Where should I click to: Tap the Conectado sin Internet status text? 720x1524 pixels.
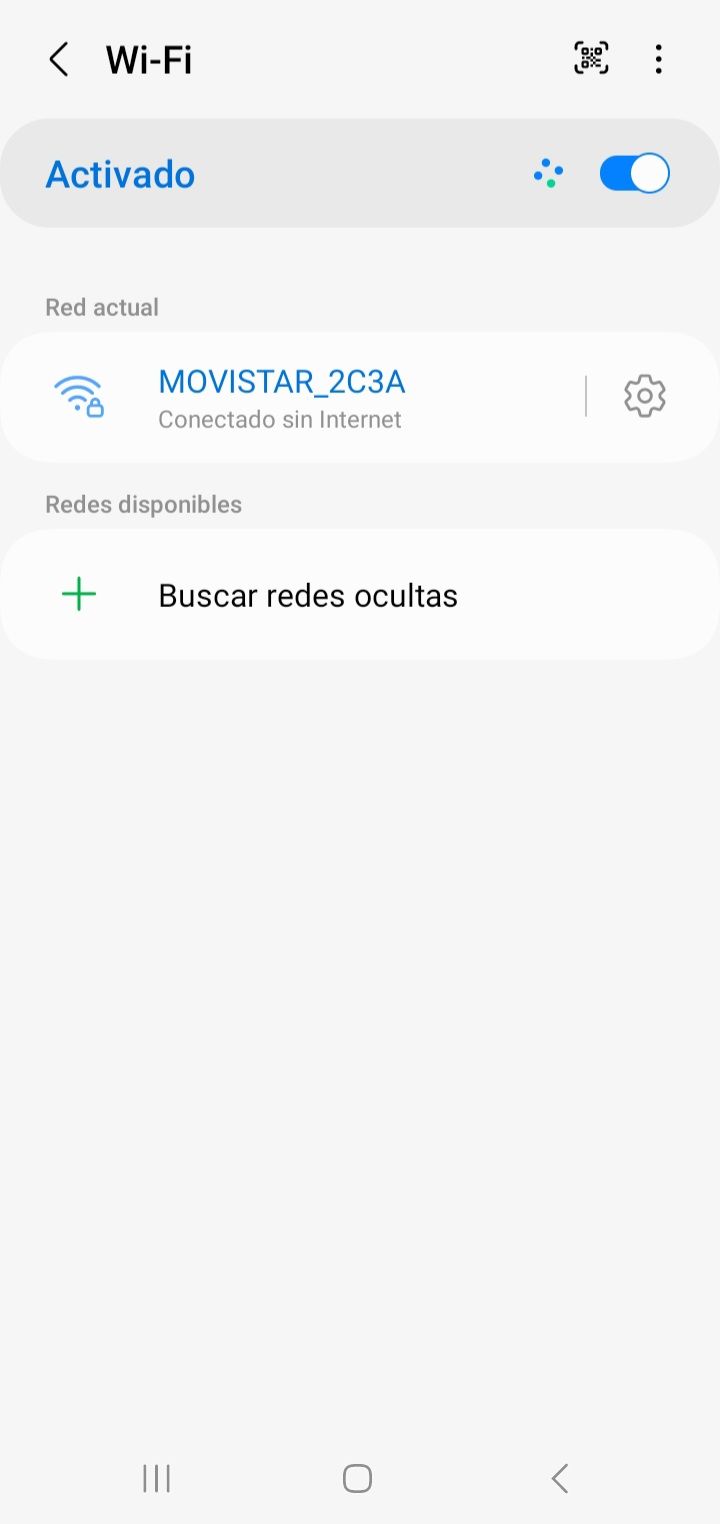click(x=279, y=419)
